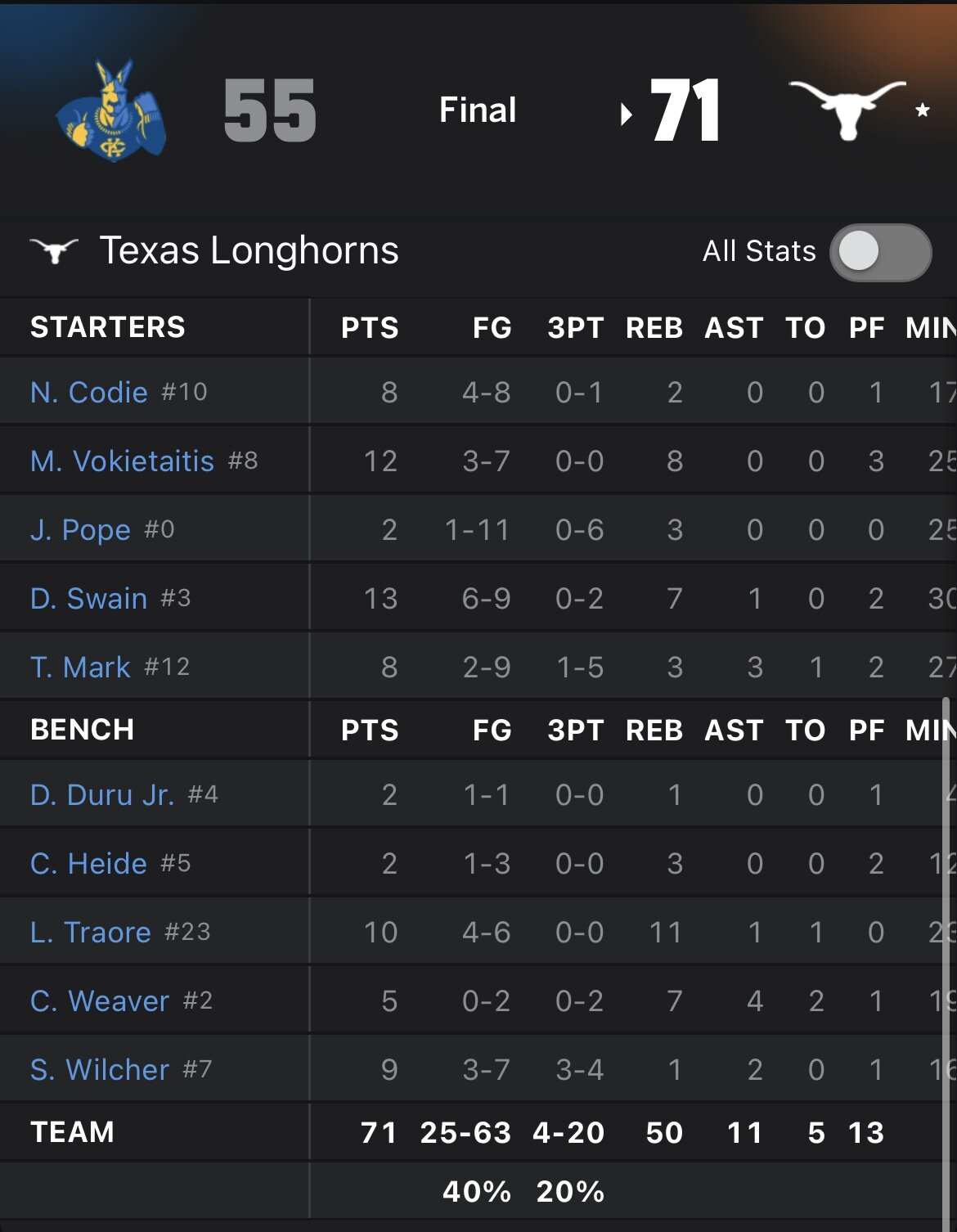
Task: Select L. Traore from the bench
Action: [91, 933]
